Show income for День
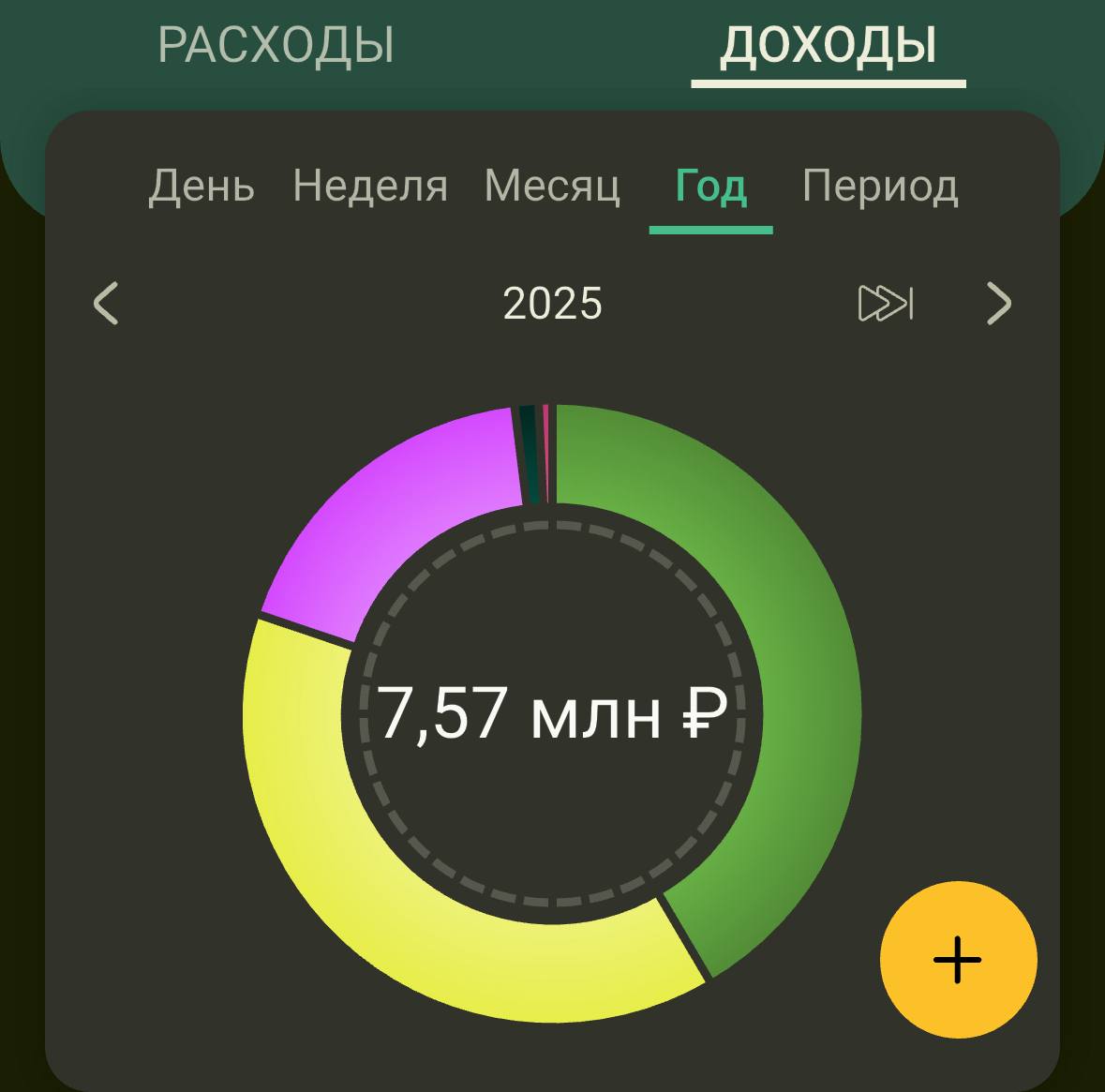This screenshot has width=1105, height=1092. [x=202, y=186]
